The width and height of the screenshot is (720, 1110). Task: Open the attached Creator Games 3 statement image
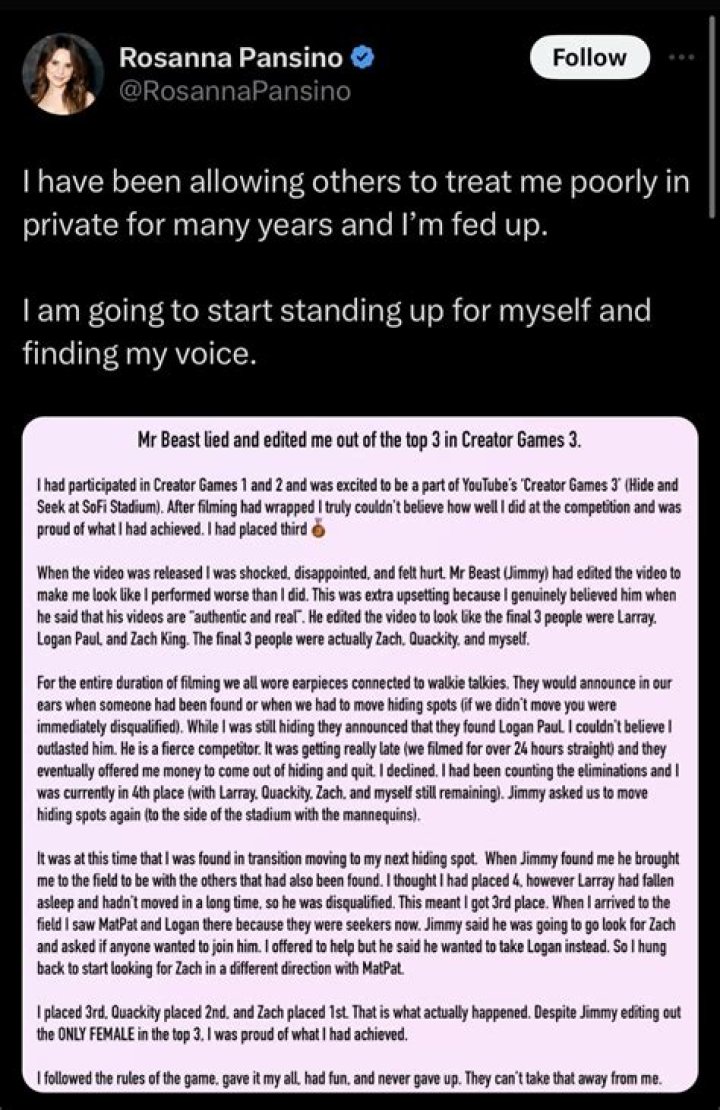(359, 750)
